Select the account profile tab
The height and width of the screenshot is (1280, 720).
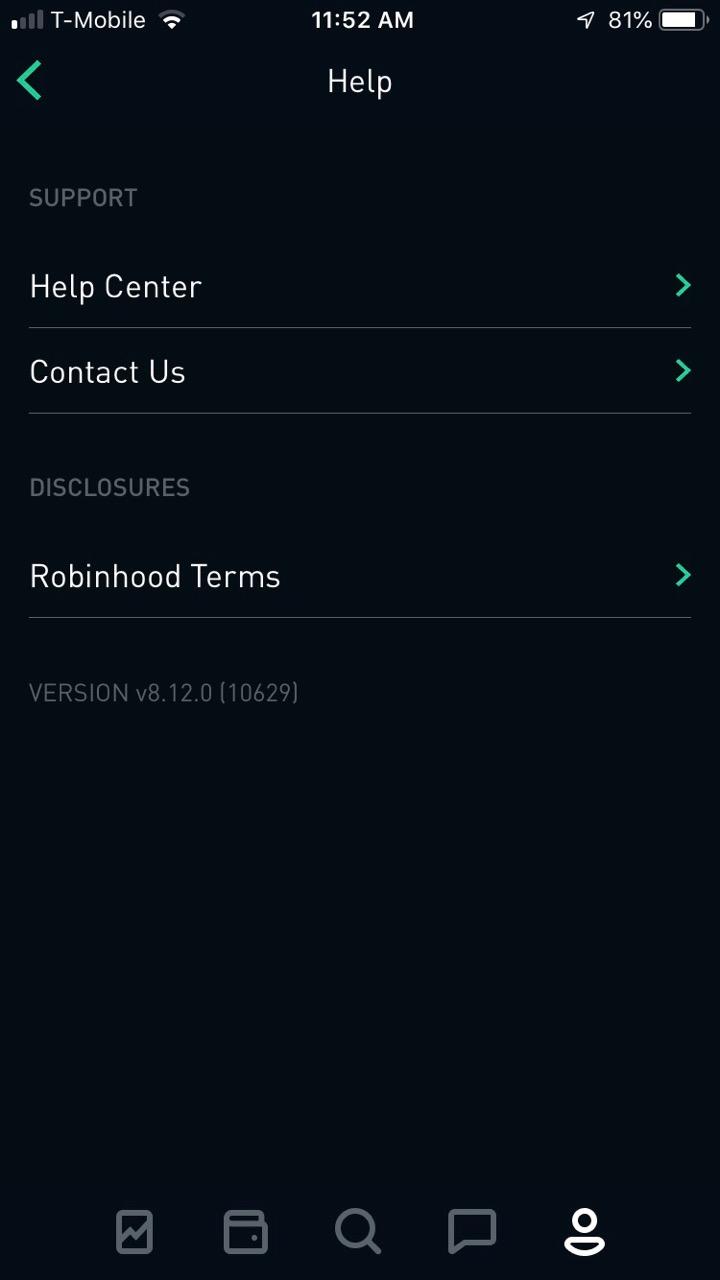click(x=584, y=1231)
